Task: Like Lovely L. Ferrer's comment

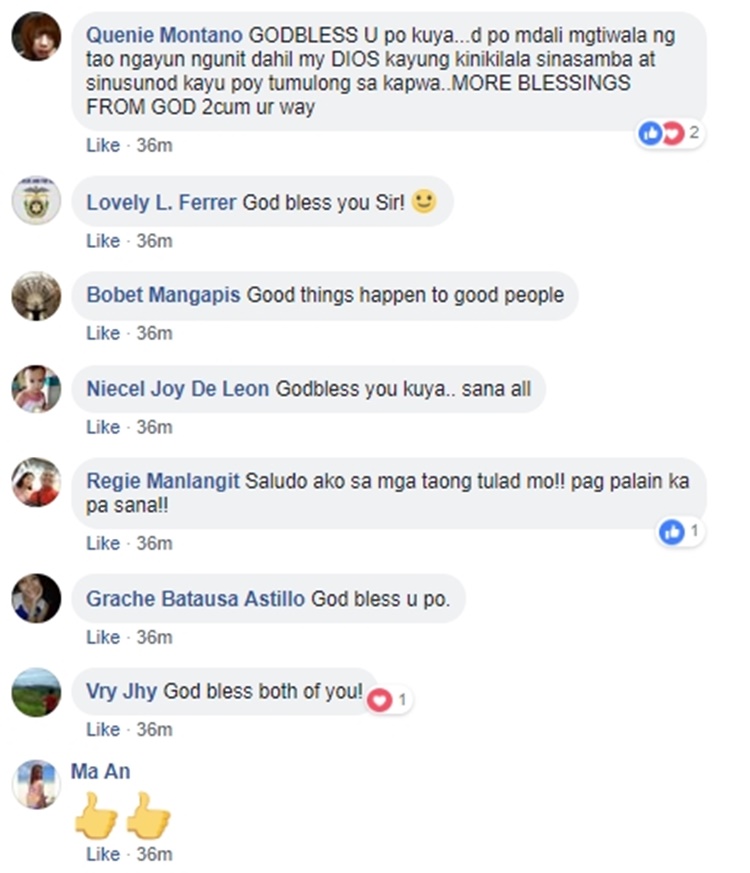Action: pos(102,241)
